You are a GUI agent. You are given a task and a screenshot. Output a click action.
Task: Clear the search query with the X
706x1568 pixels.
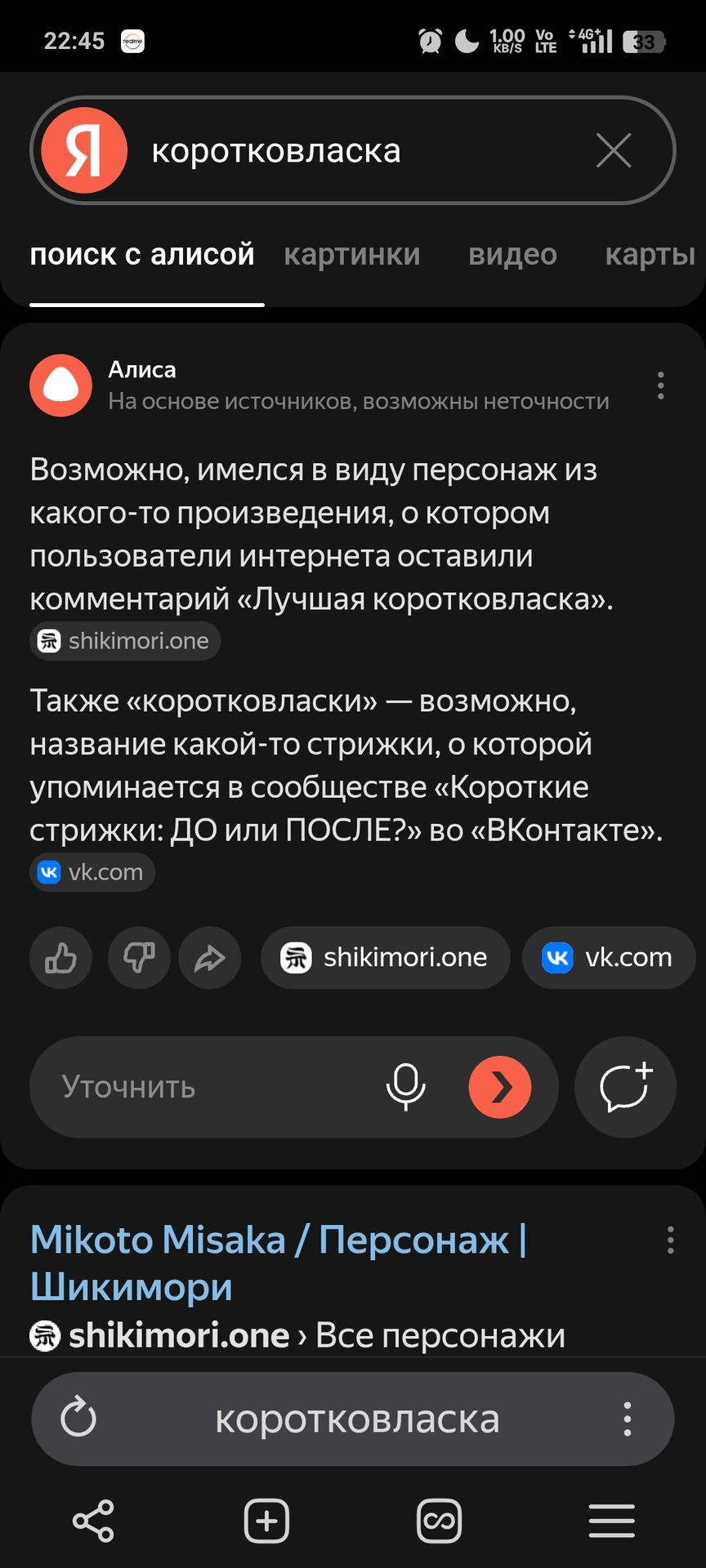[x=614, y=151]
